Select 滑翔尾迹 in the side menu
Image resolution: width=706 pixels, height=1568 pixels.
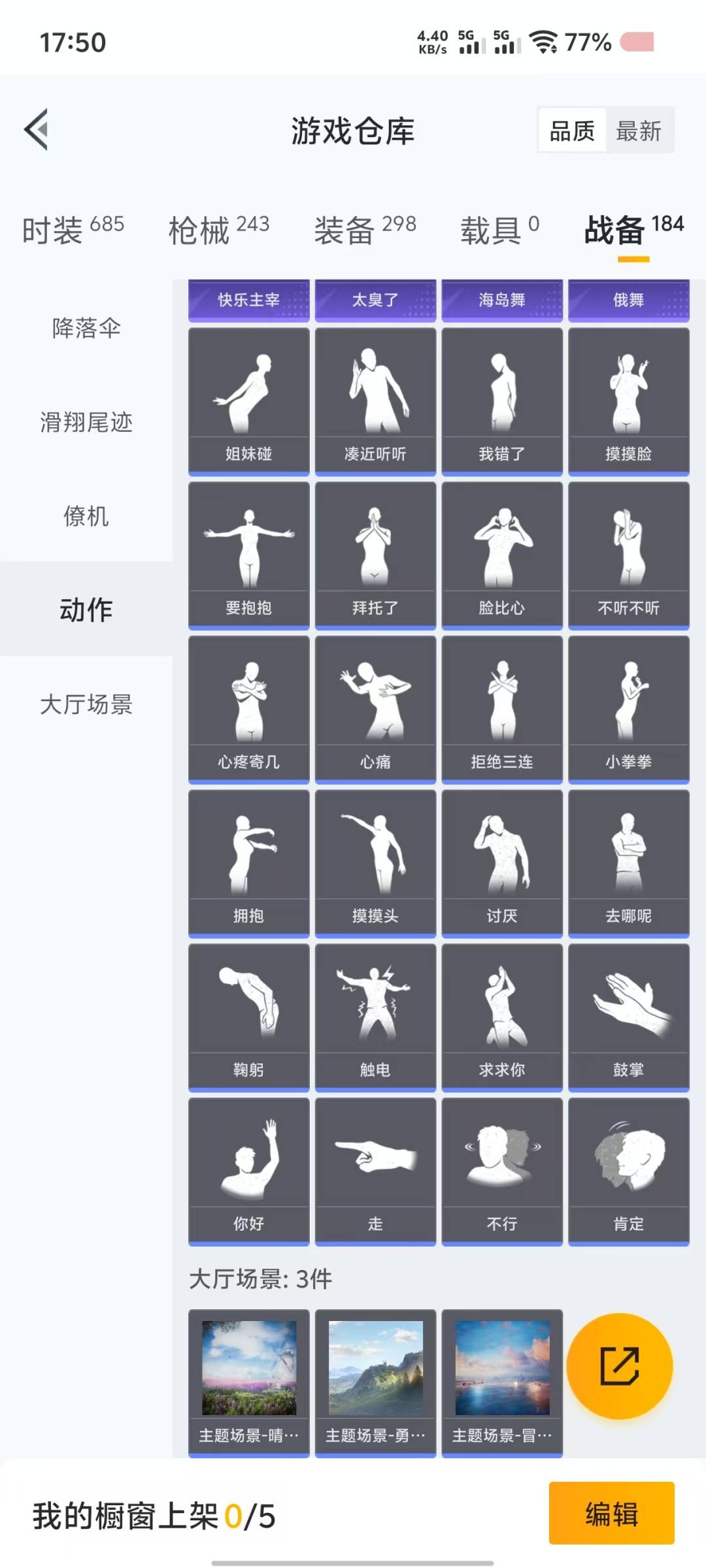[x=86, y=422]
